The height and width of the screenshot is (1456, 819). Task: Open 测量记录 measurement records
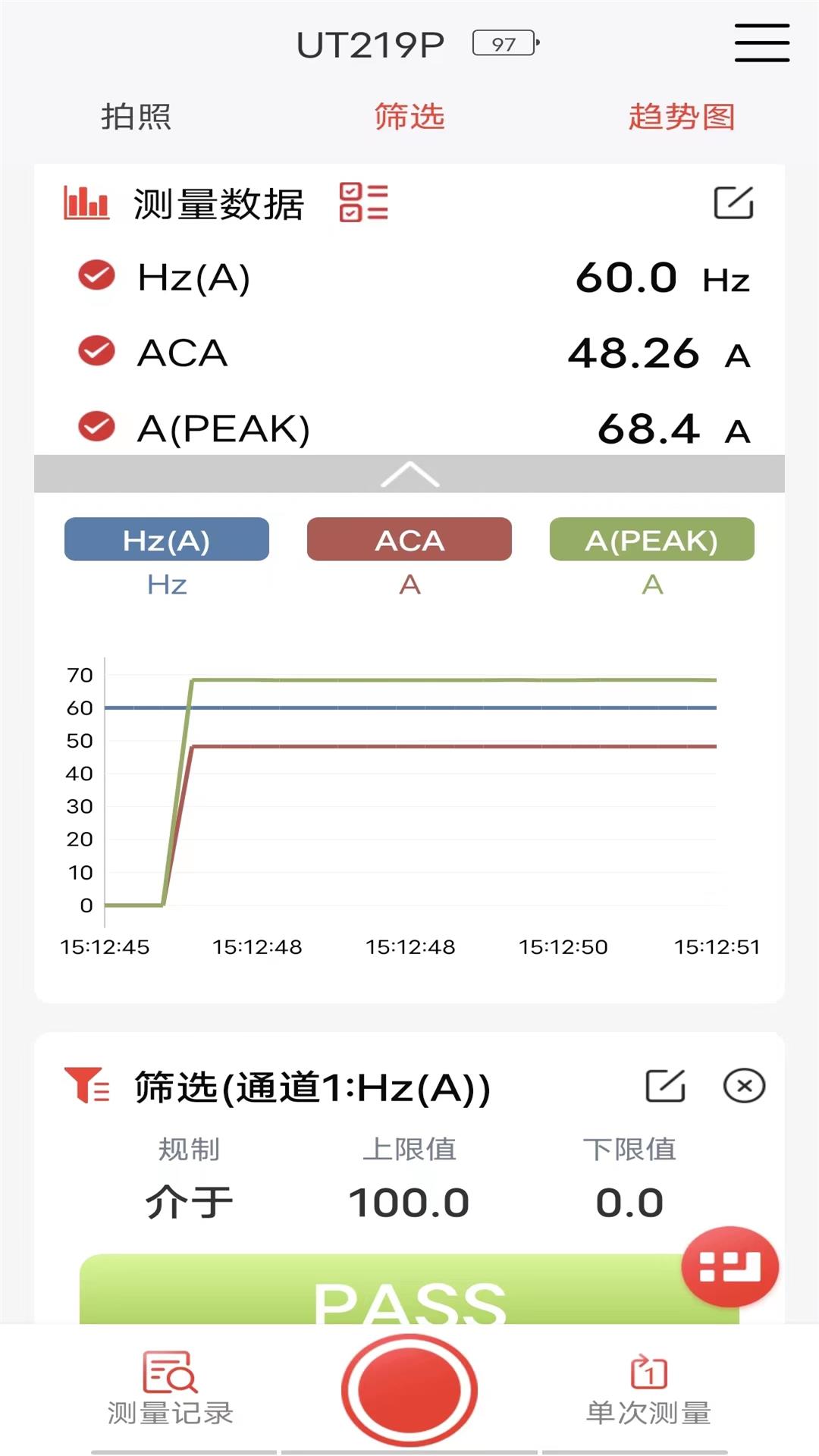coord(170,1389)
